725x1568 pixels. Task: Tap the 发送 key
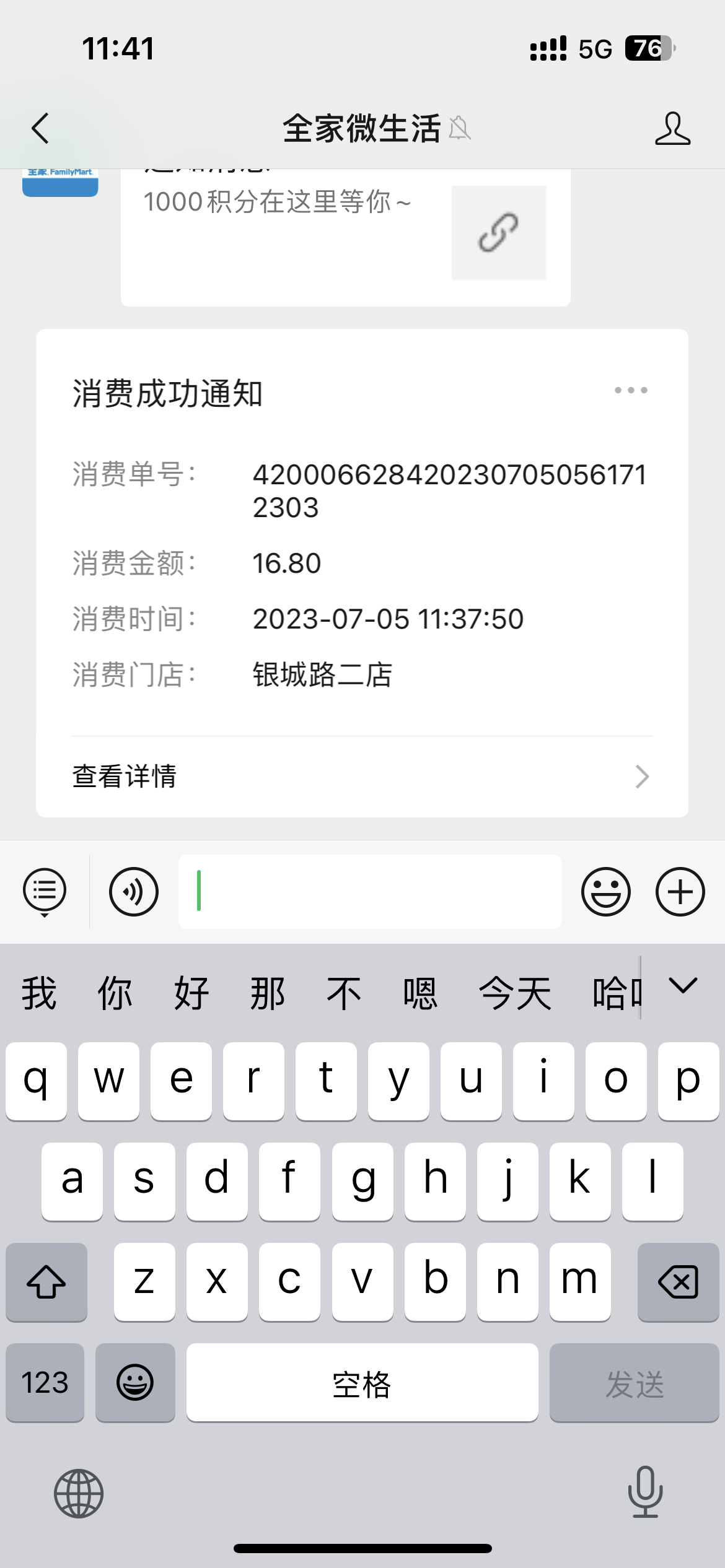634,1383
